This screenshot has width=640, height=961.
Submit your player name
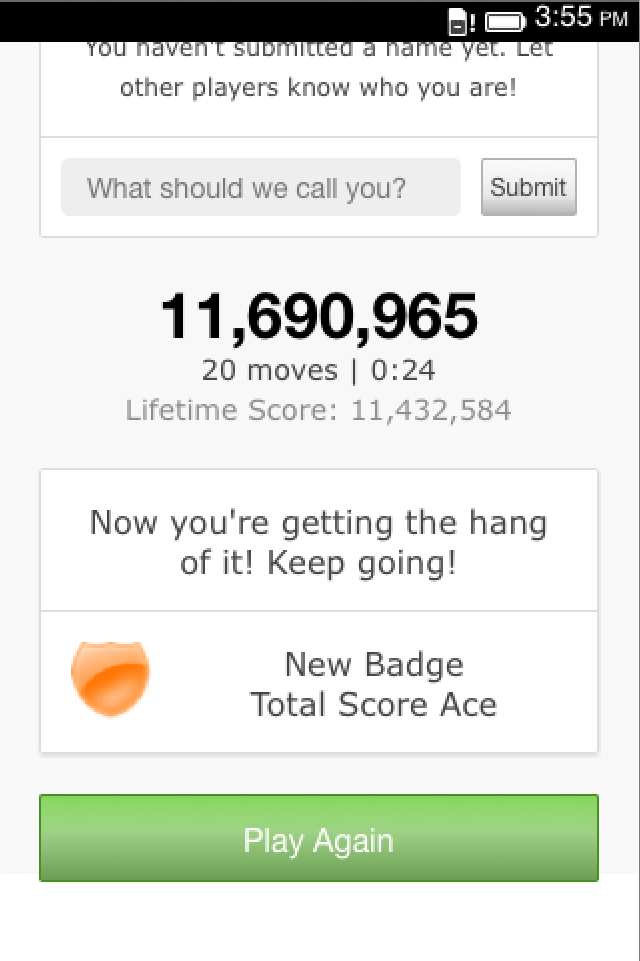click(528, 187)
